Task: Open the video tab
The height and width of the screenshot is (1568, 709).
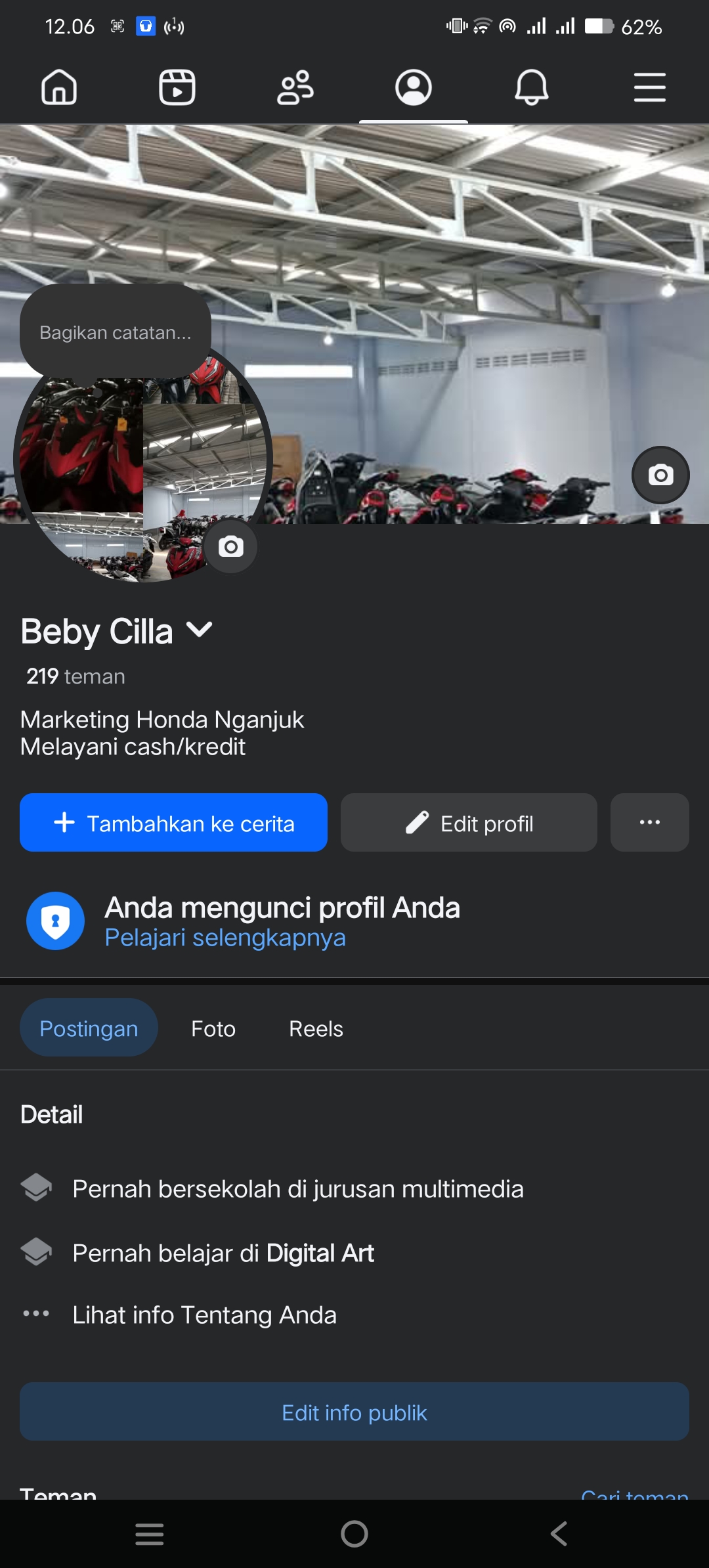Action: (x=177, y=87)
